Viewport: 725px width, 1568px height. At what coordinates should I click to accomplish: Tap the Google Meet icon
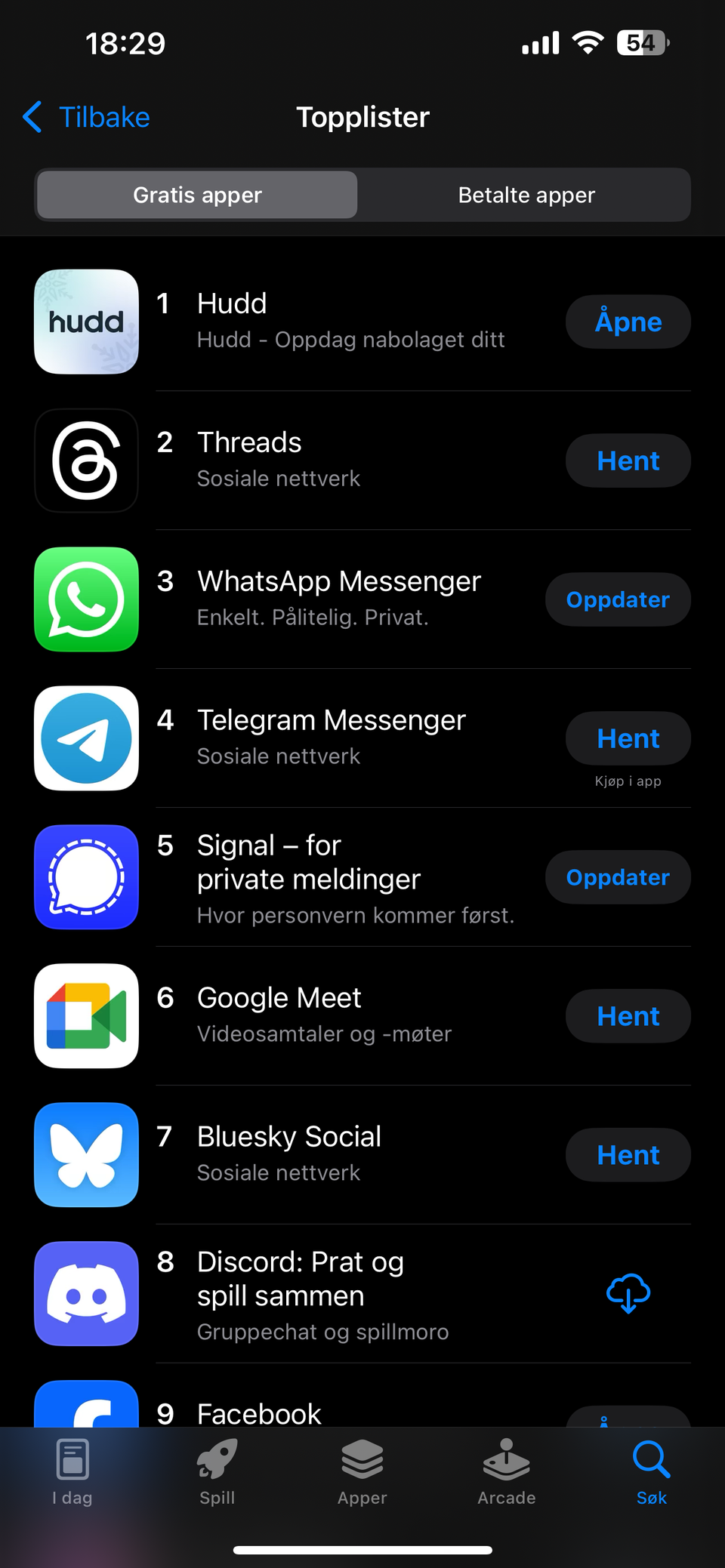coord(86,1016)
